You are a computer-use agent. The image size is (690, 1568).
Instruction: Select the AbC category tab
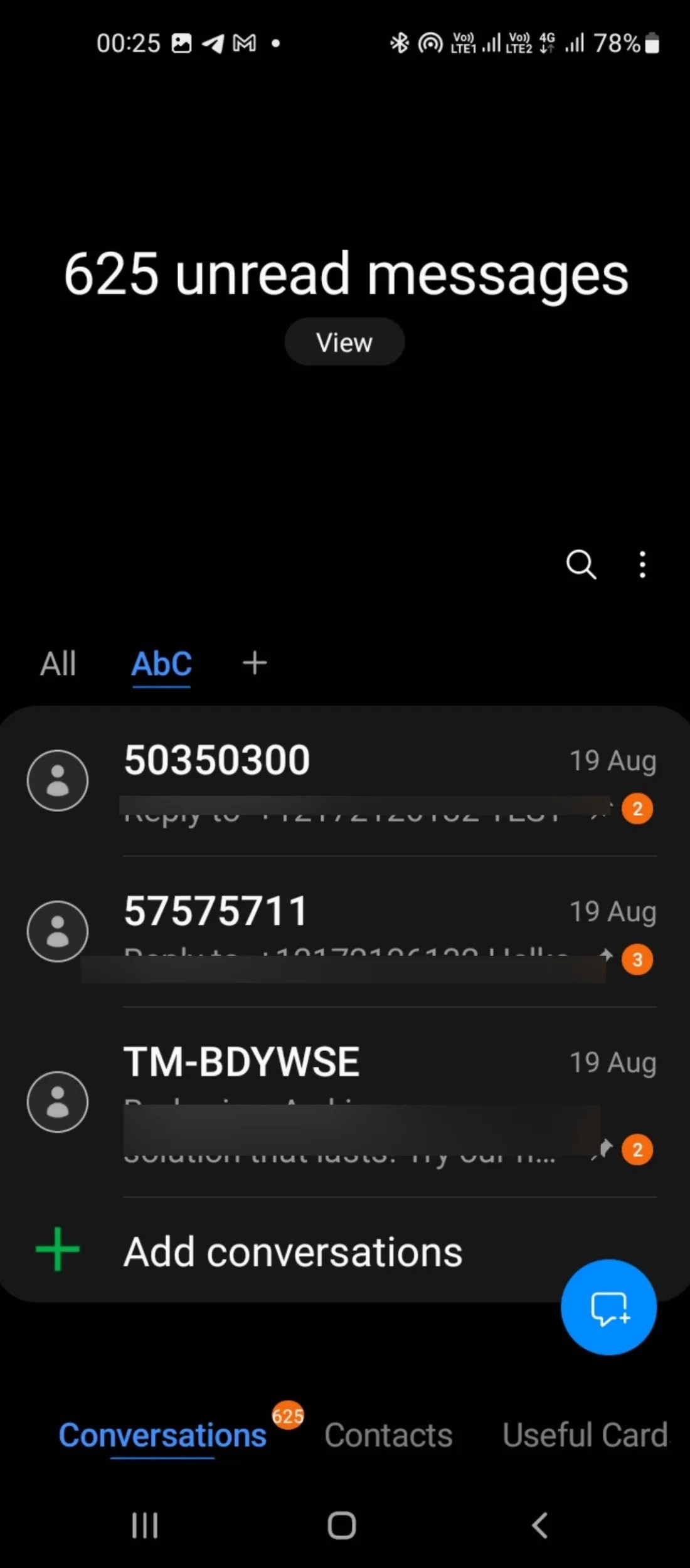tap(161, 663)
